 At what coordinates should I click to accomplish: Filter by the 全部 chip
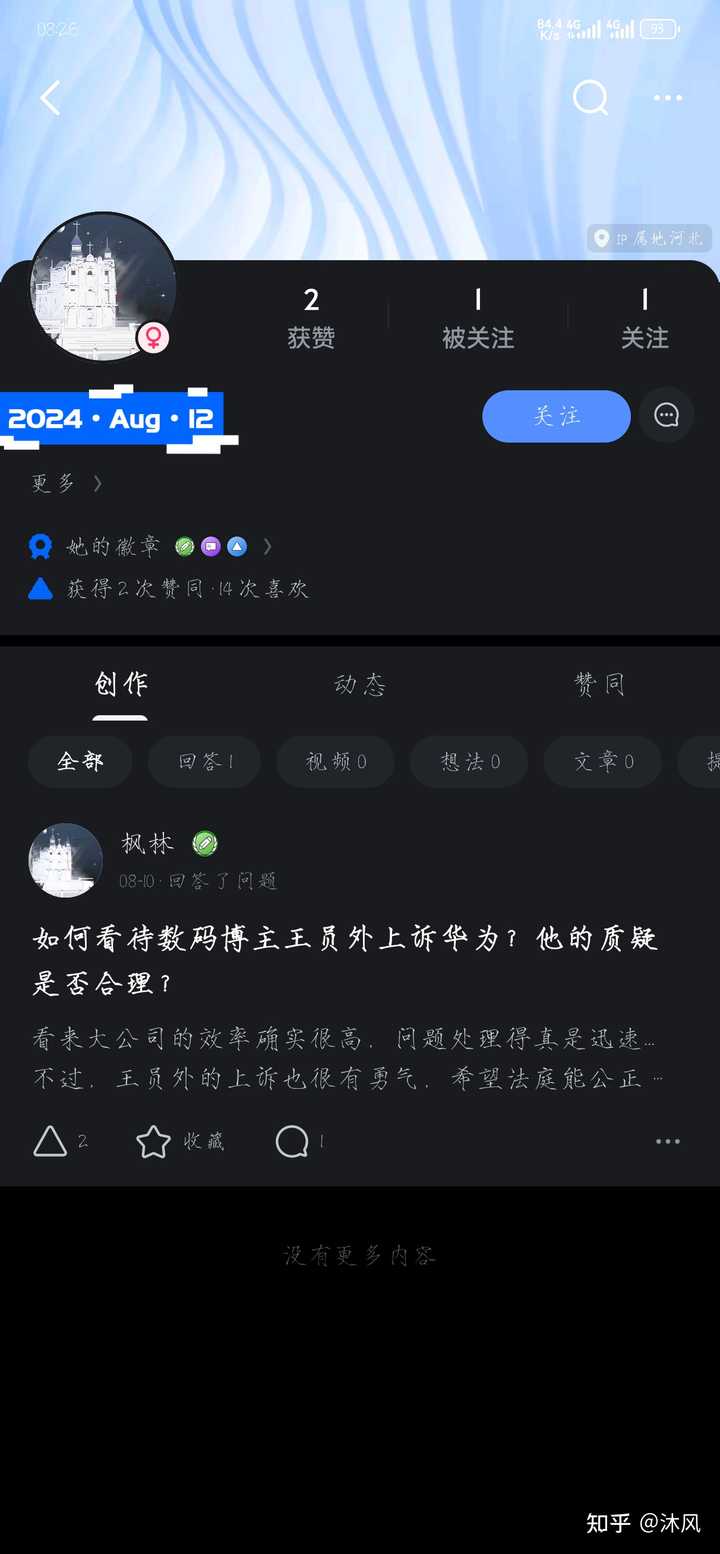pos(80,762)
